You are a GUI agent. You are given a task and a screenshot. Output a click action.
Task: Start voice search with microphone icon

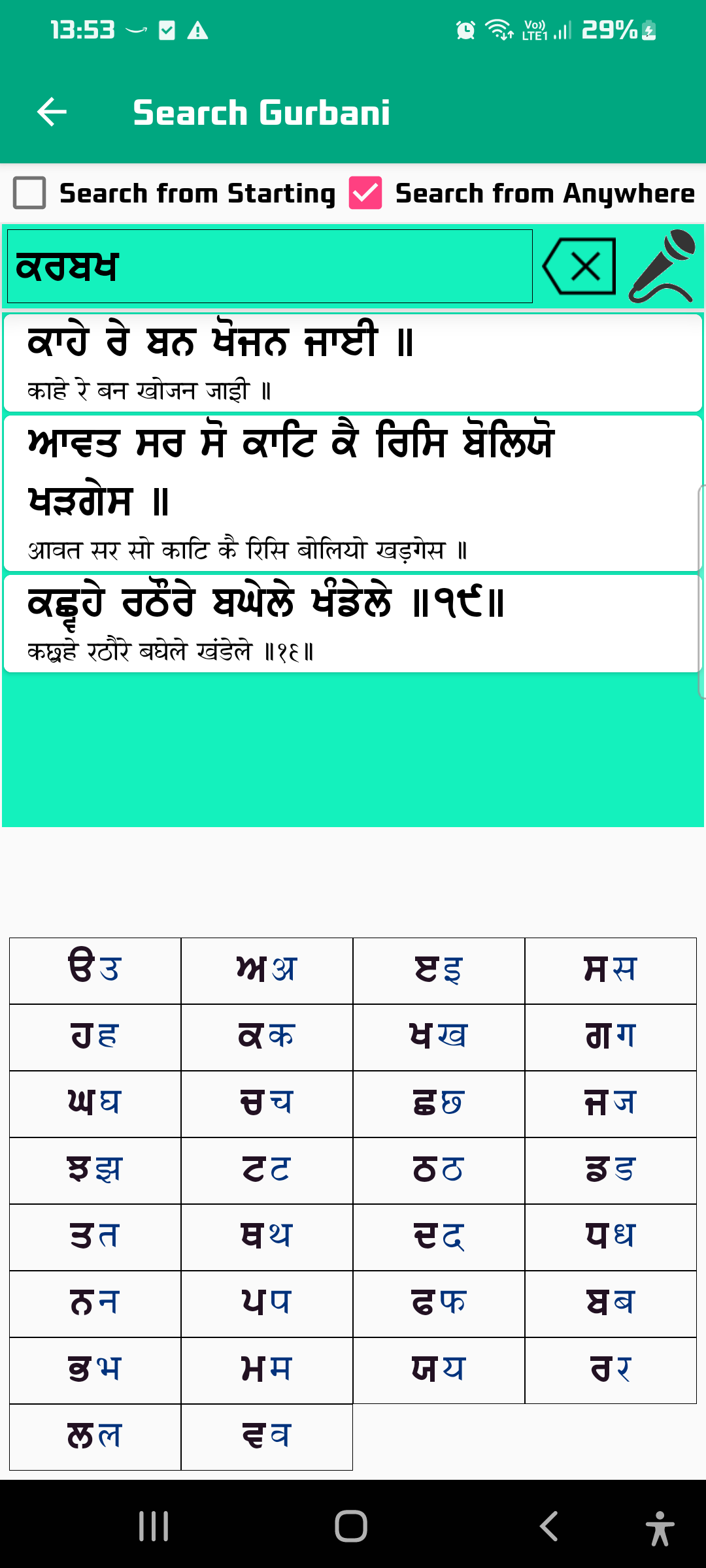tap(663, 267)
